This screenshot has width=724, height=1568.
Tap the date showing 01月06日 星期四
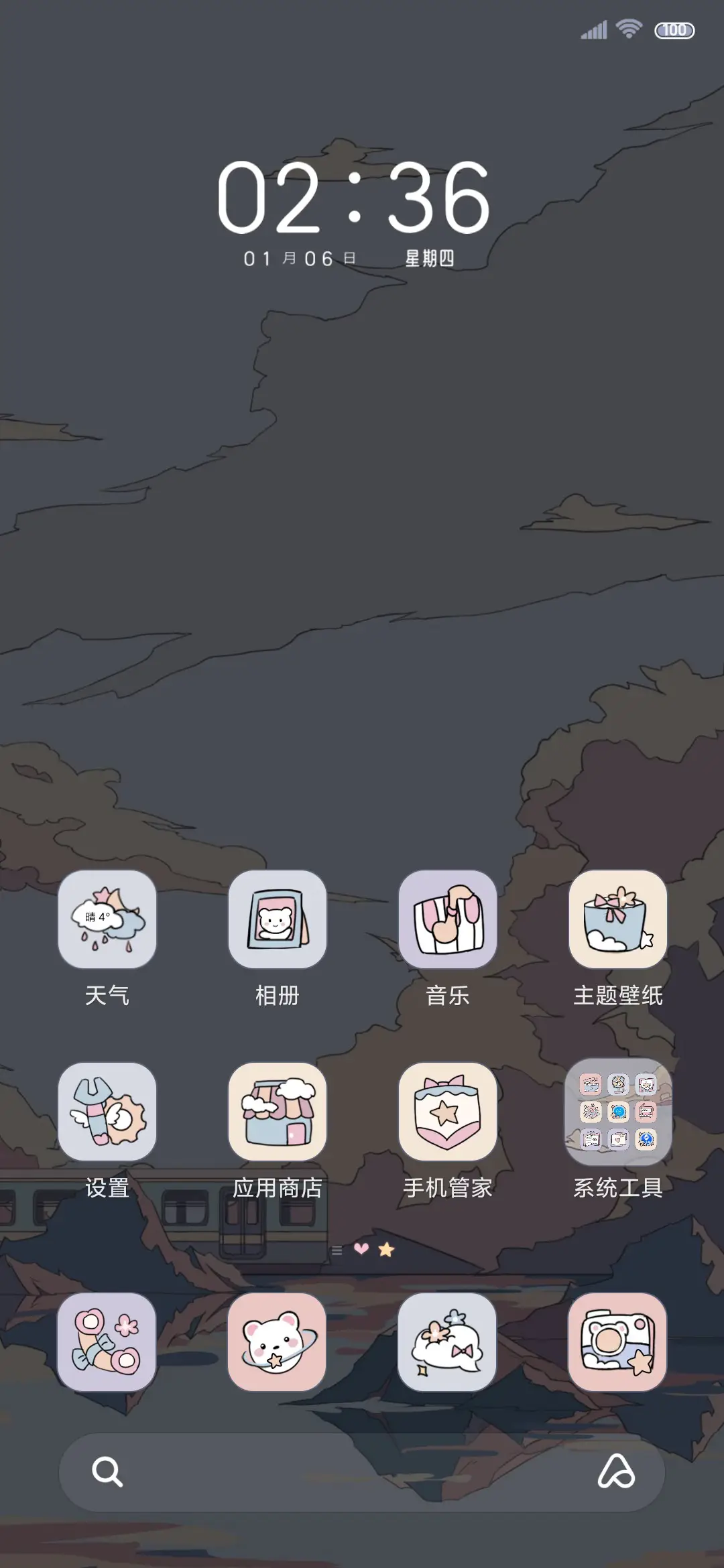pyautogui.click(x=355, y=258)
